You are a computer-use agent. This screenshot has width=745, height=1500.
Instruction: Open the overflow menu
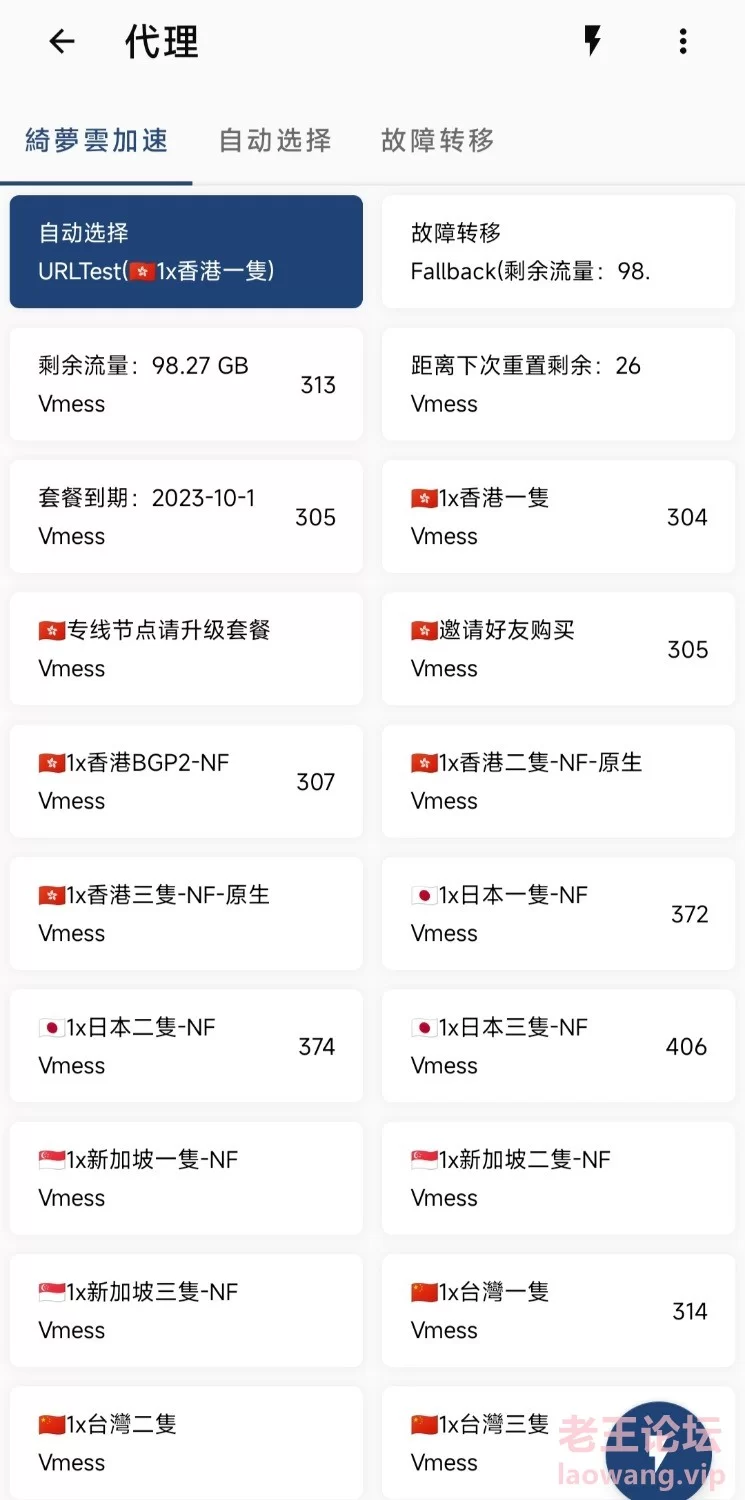683,41
